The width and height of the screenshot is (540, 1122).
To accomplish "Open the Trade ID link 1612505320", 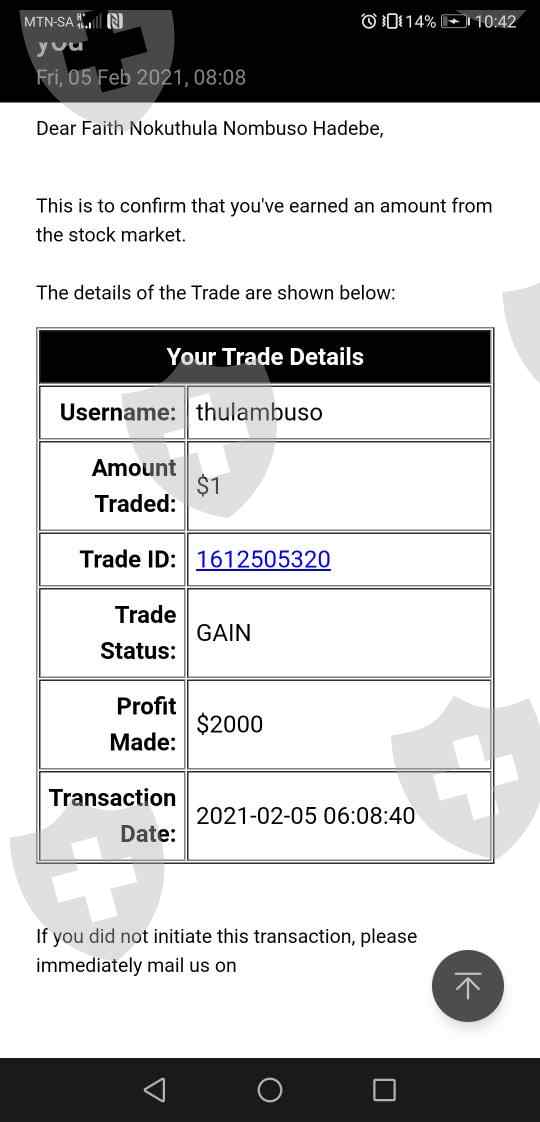I will (x=263, y=559).
